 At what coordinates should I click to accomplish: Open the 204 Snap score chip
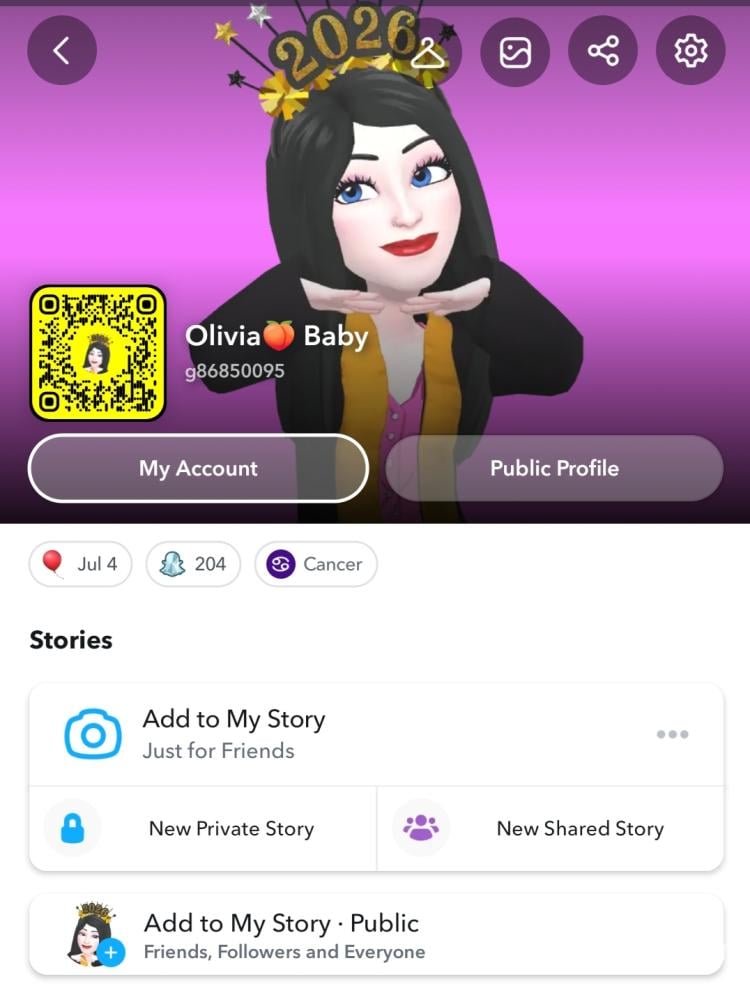tap(193, 564)
